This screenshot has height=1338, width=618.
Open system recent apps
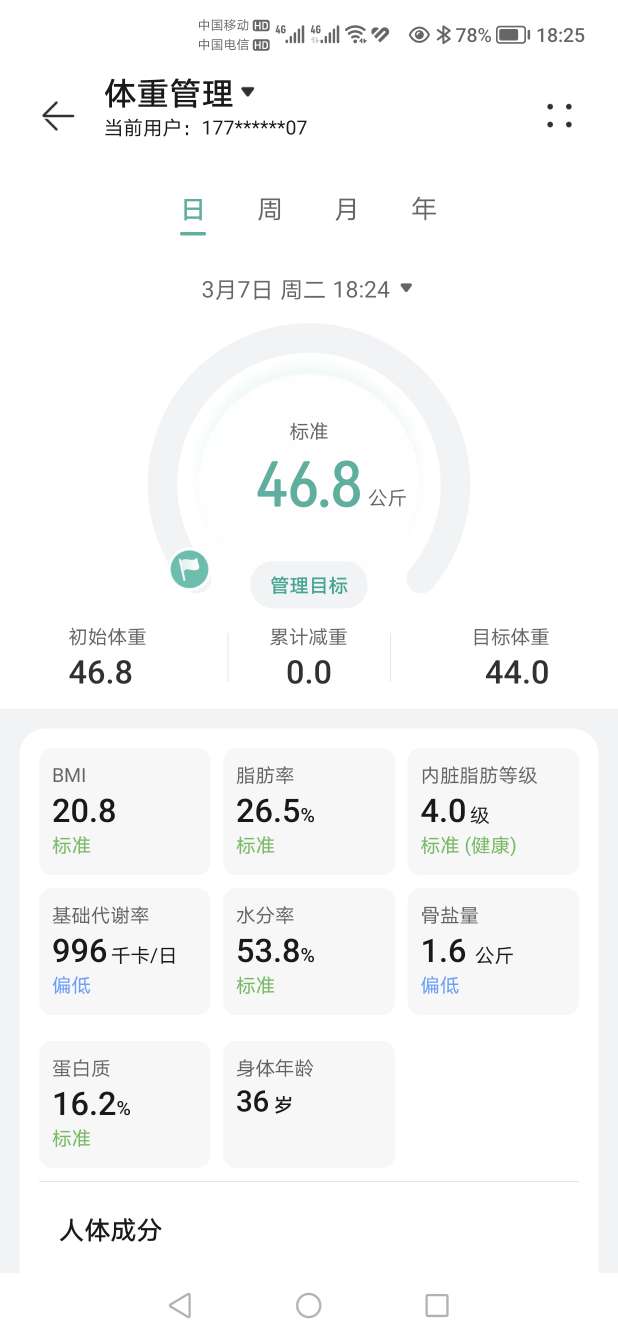pyautogui.click(x=437, y=1305)
